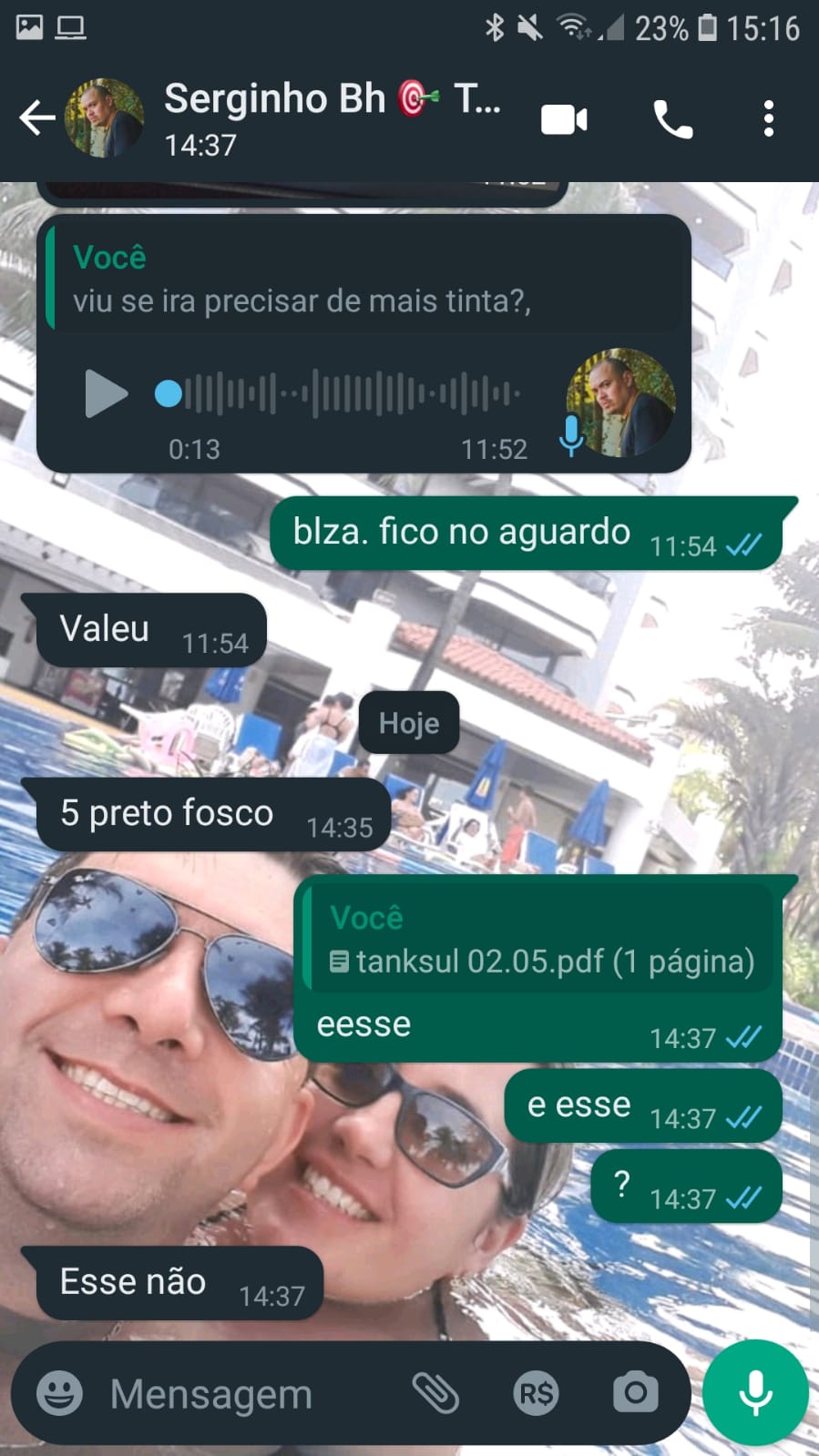
Task: Start a video call with Serginho
Action: click(x=564, y=119)
